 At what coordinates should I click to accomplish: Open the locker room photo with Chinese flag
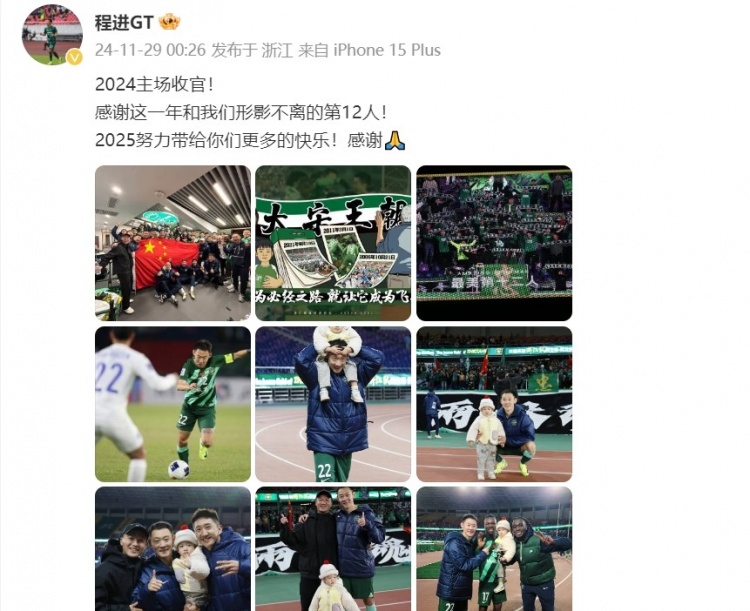[x=173, y=243]
